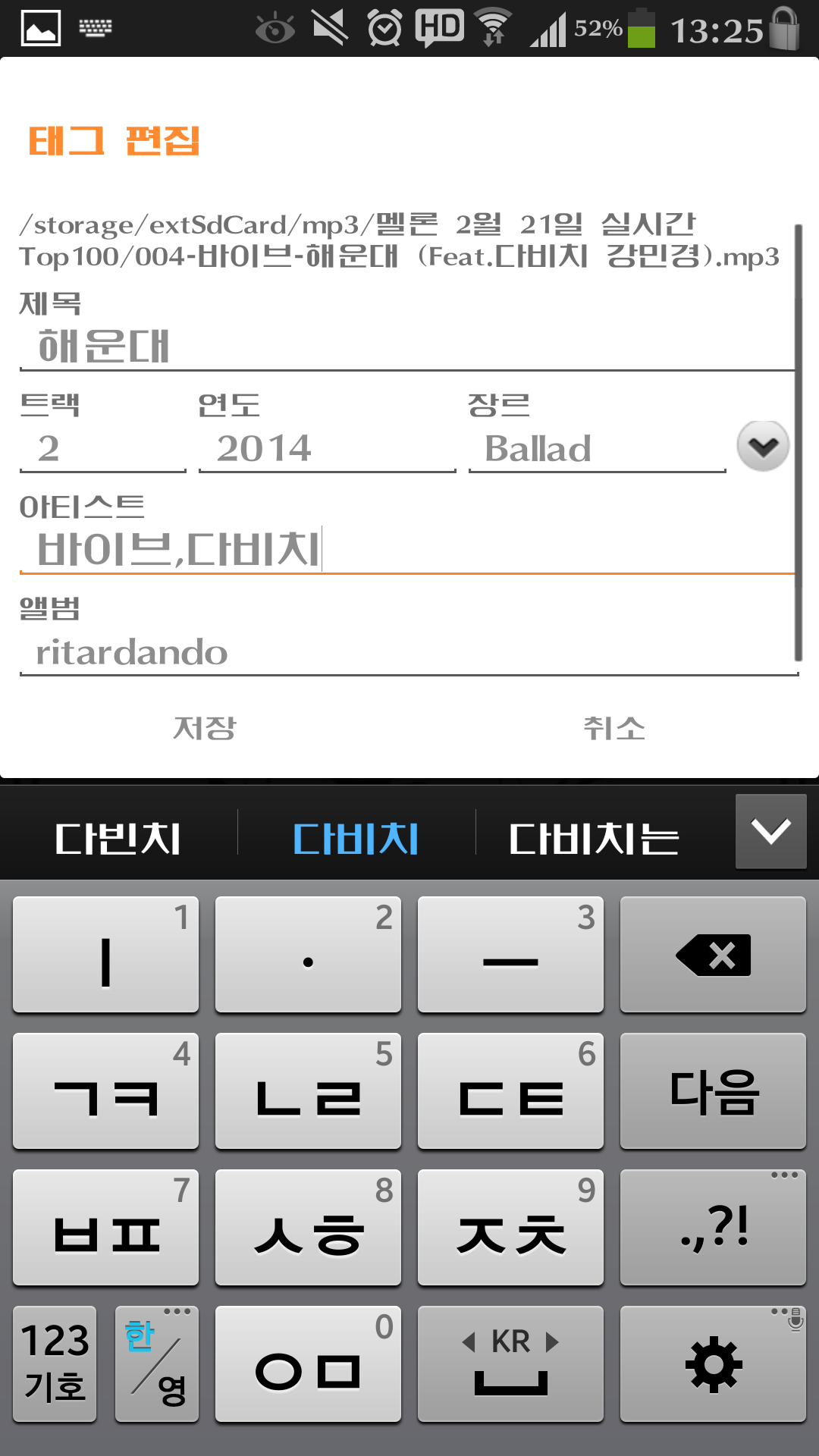Expand the genre dropdown arrow
This screenshot has width=819, height=1456.
[x=762, y=447]
